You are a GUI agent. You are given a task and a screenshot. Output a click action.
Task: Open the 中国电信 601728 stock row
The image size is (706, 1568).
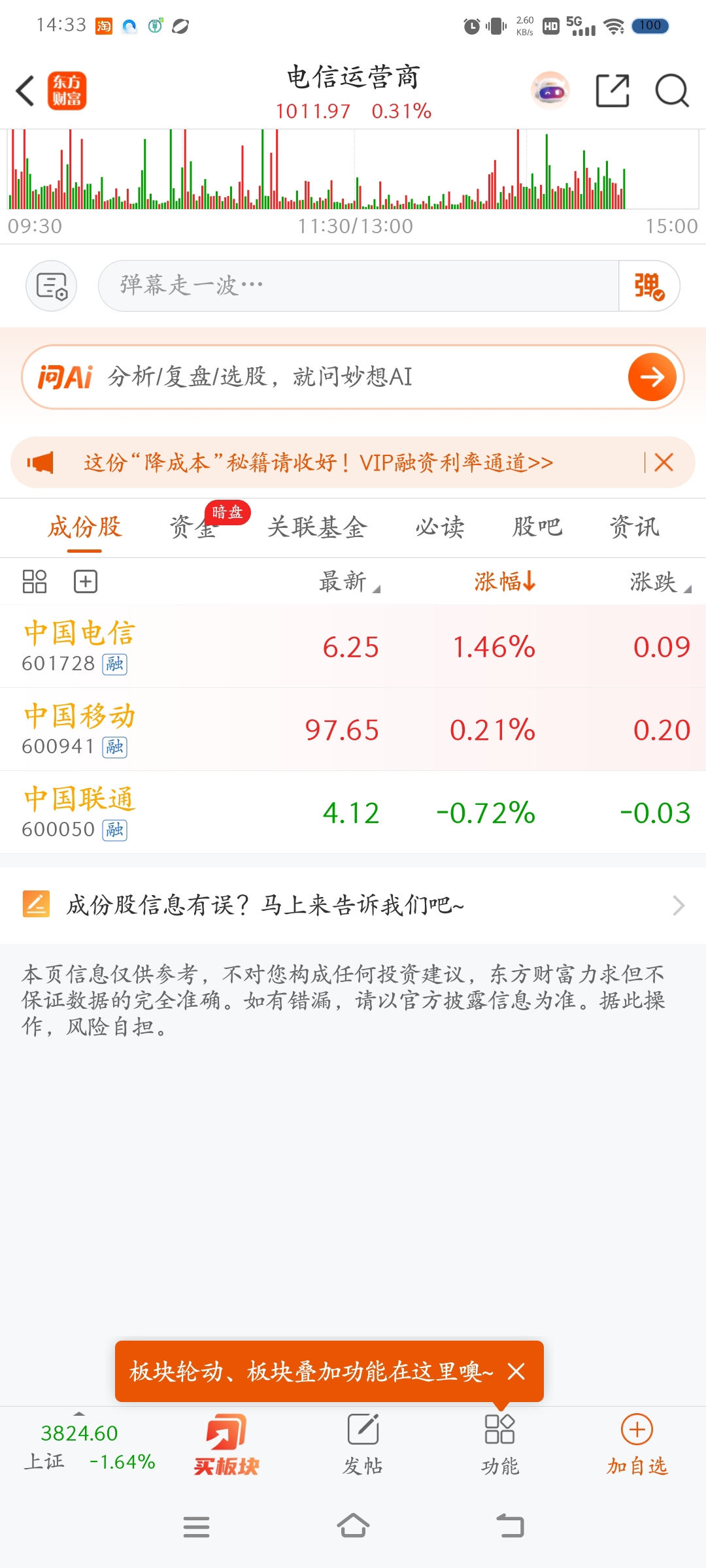point(353,646)
